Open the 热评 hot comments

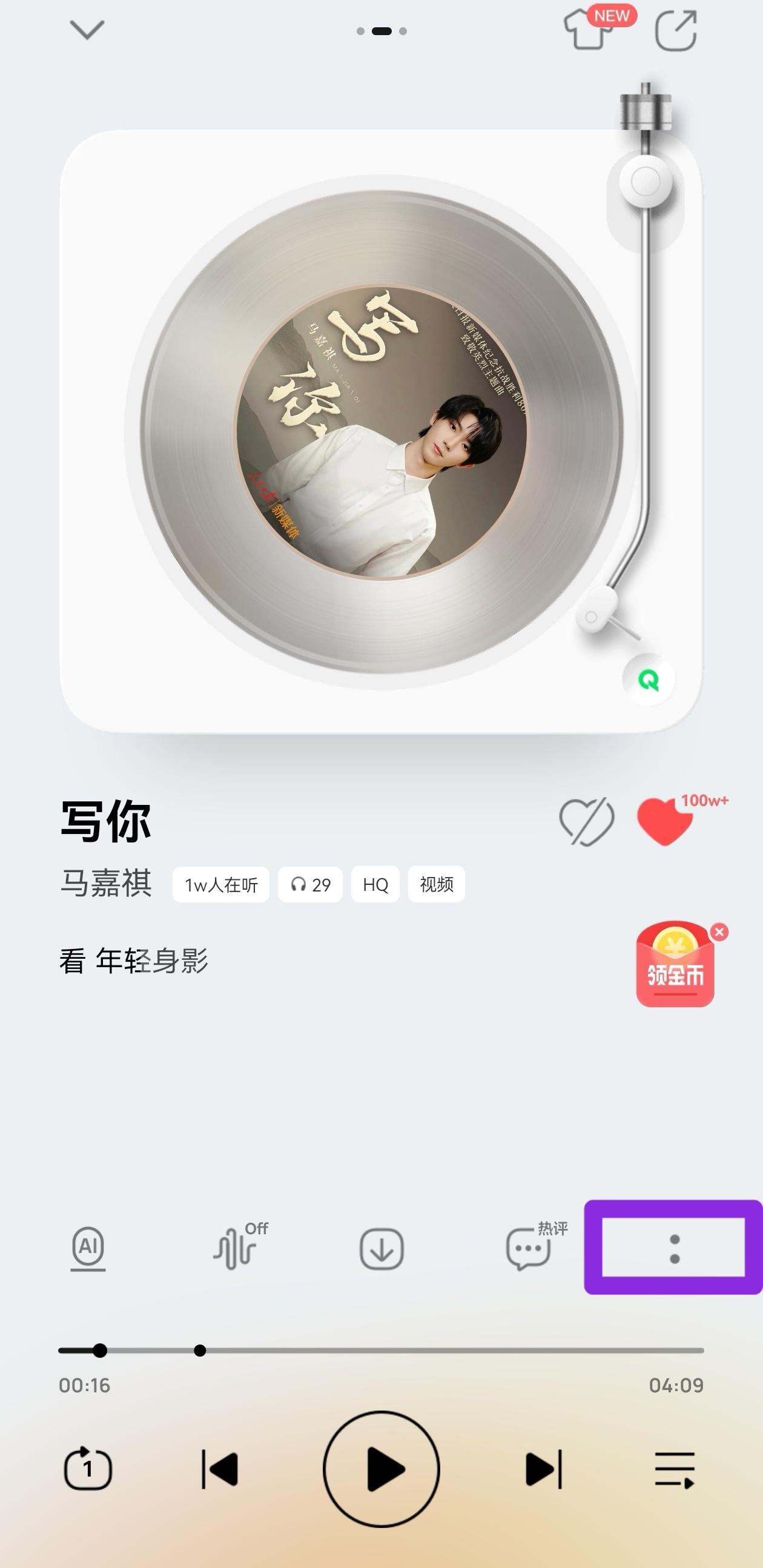click(x=529, y=1249)
